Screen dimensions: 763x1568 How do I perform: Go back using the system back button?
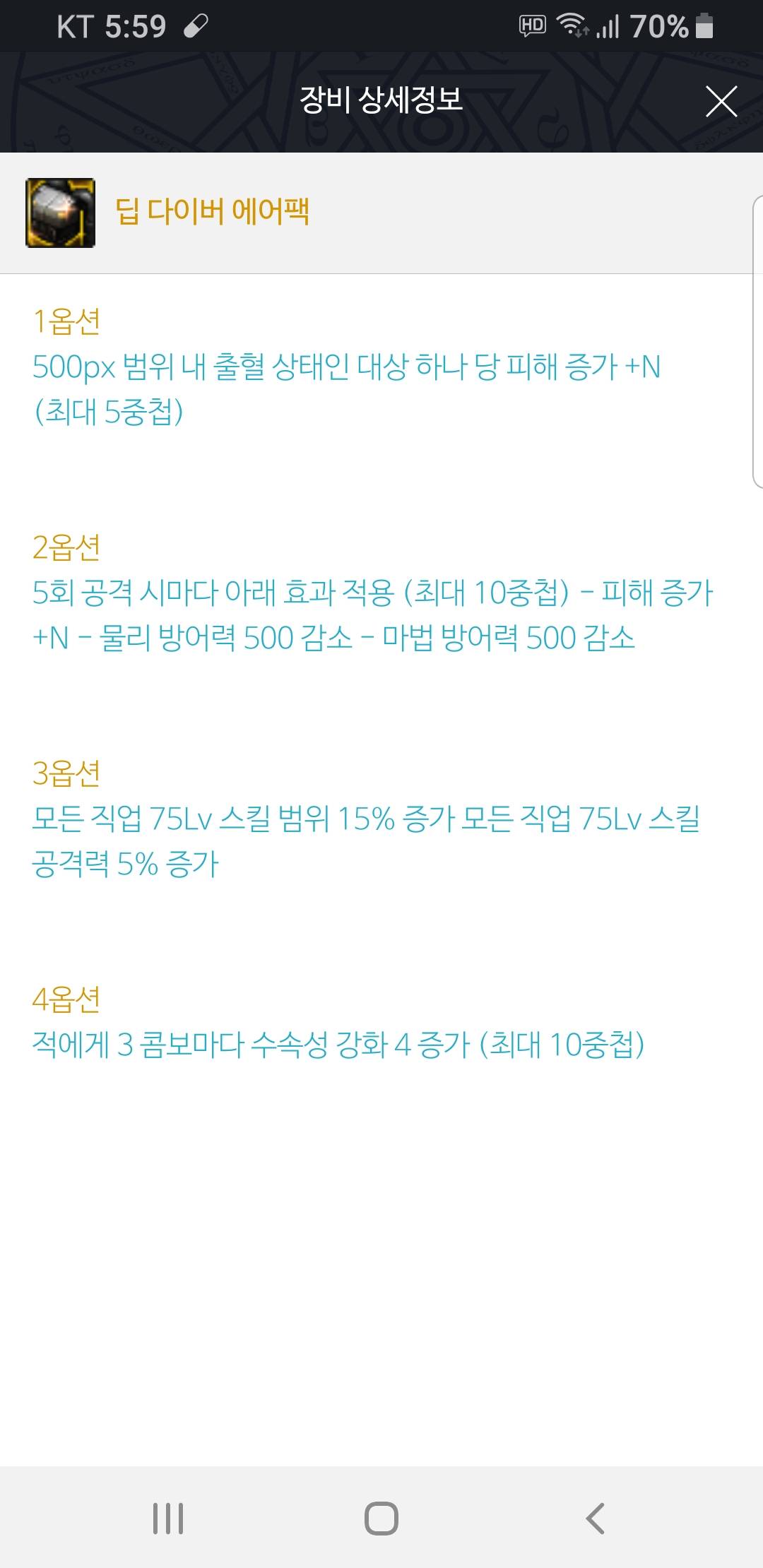pyautogui.click(x=595, y=1518)
